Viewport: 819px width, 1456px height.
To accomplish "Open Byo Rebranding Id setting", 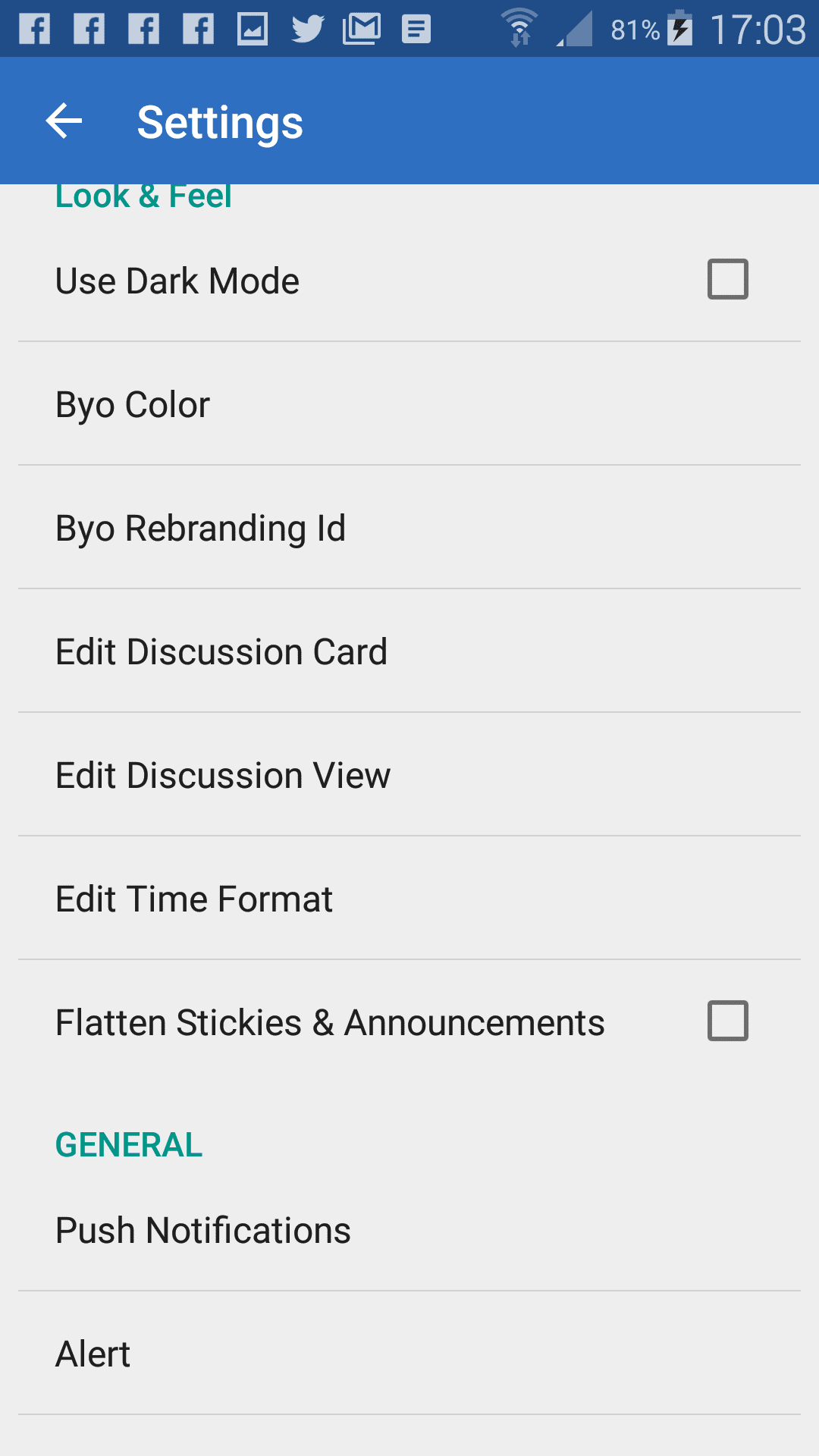I will pos(409,528).
